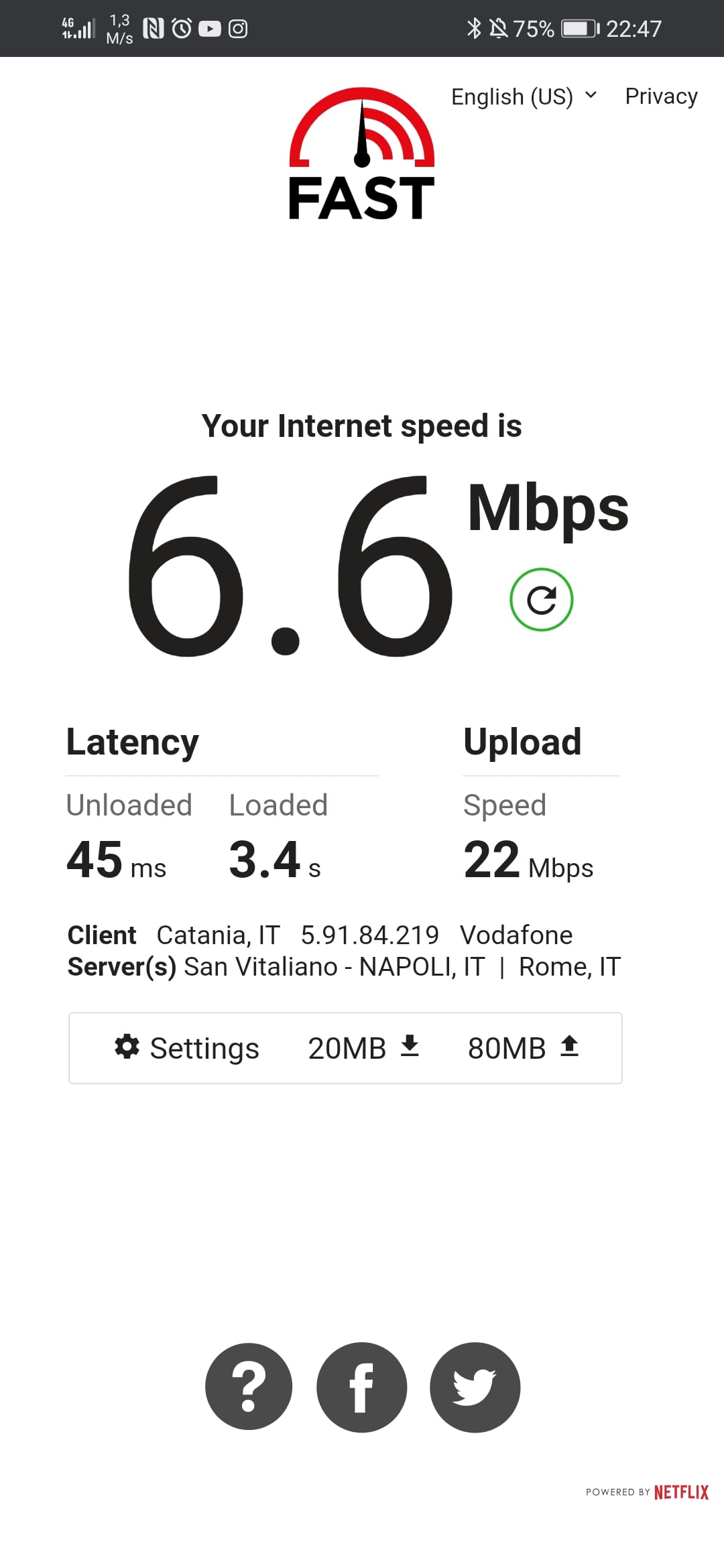Tap the help question mark icon

coord(249,1387)
